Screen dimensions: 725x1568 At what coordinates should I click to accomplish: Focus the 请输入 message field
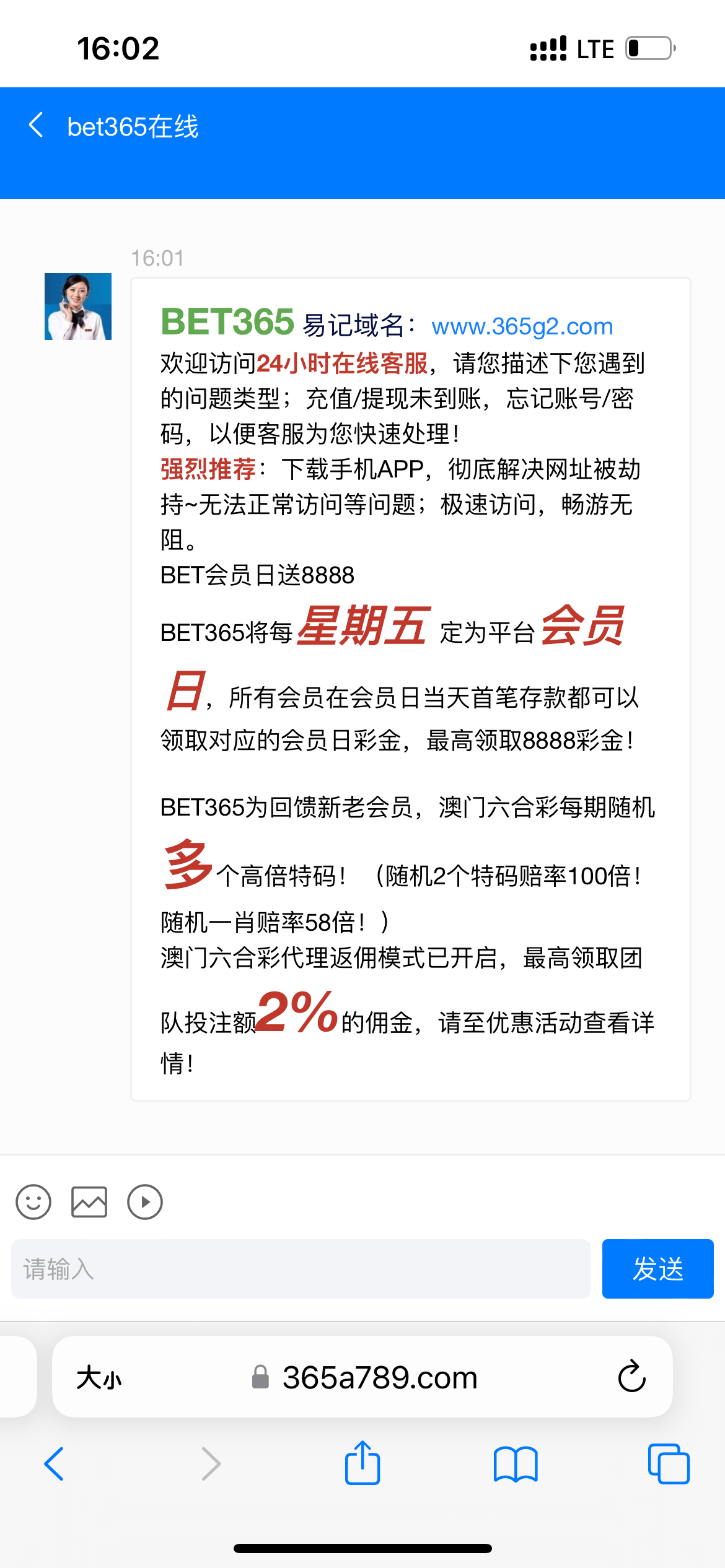[301, 1269]
